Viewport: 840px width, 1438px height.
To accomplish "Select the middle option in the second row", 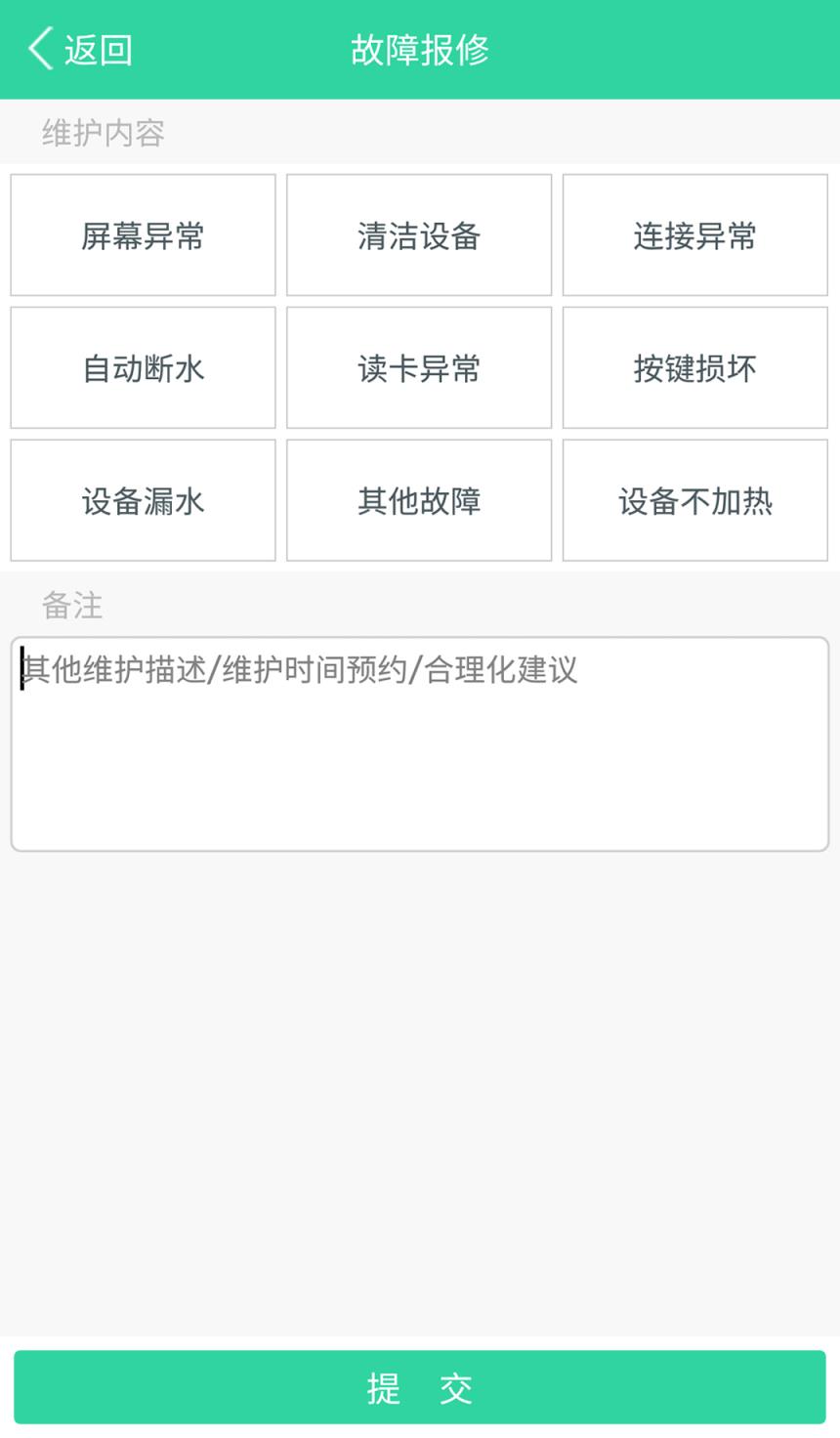I will [418, 367].
